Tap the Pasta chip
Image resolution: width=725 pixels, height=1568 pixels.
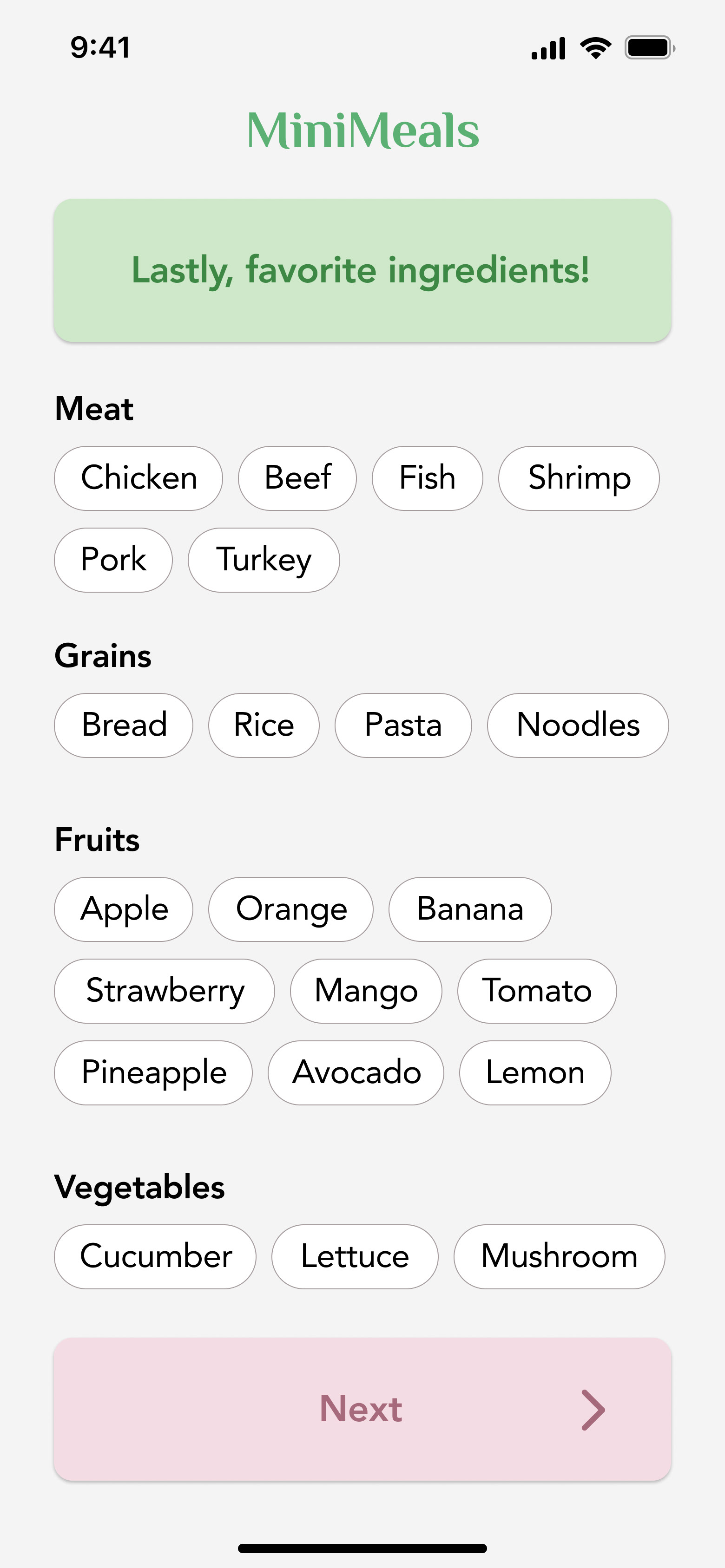pos(403,725)
